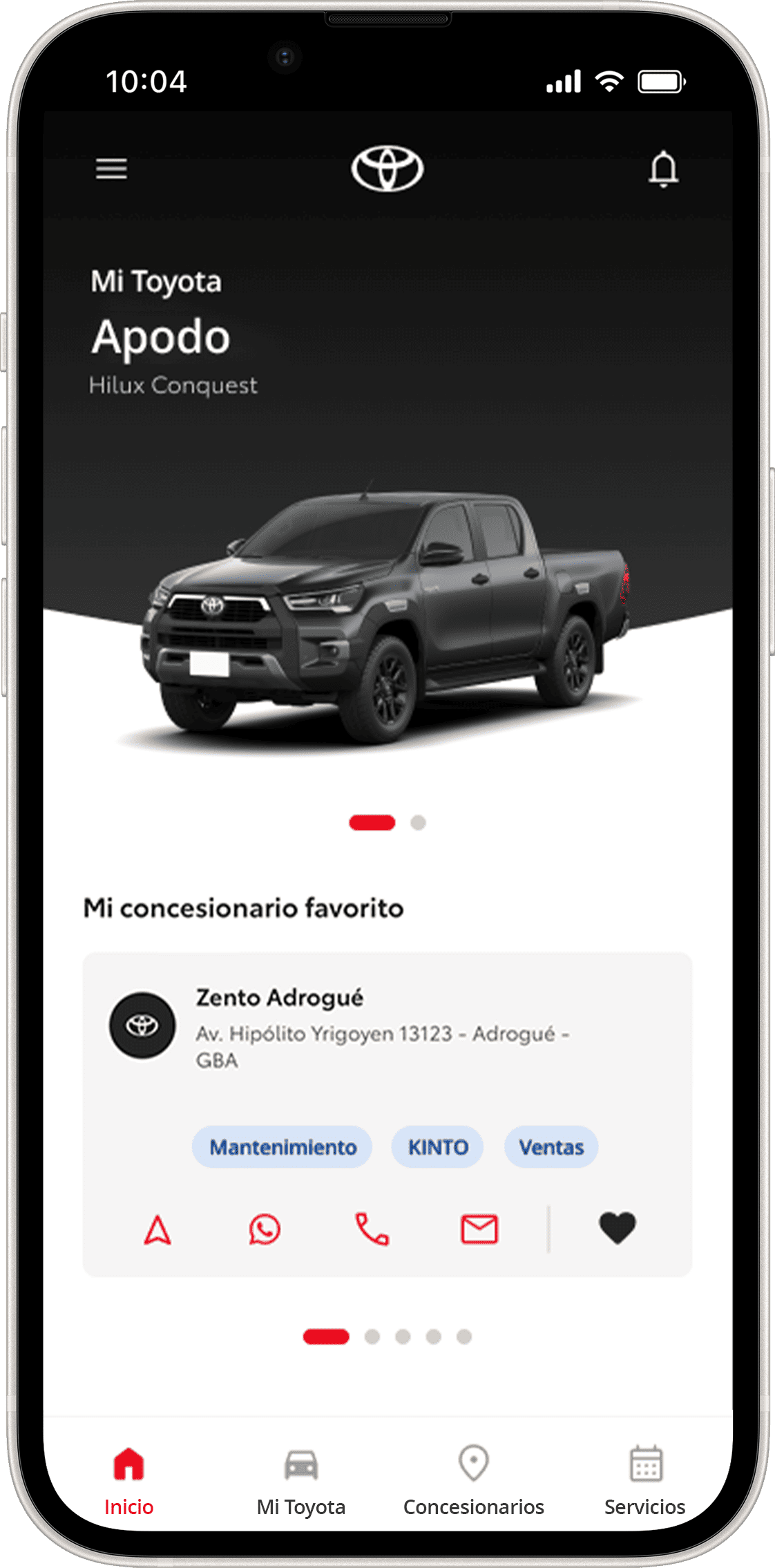775x1568 pixels.
Task: Select the KINTO chip
Action: [438, 1147]
